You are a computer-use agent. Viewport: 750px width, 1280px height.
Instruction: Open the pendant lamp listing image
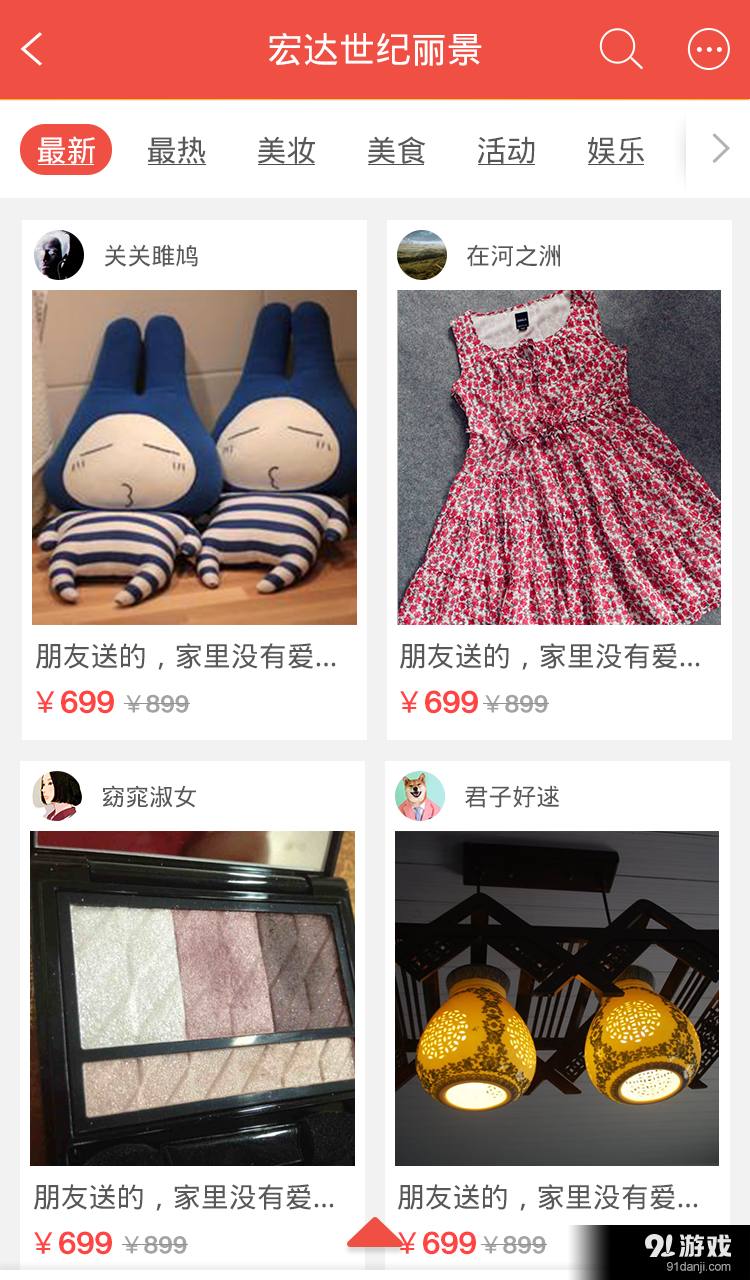557,999
